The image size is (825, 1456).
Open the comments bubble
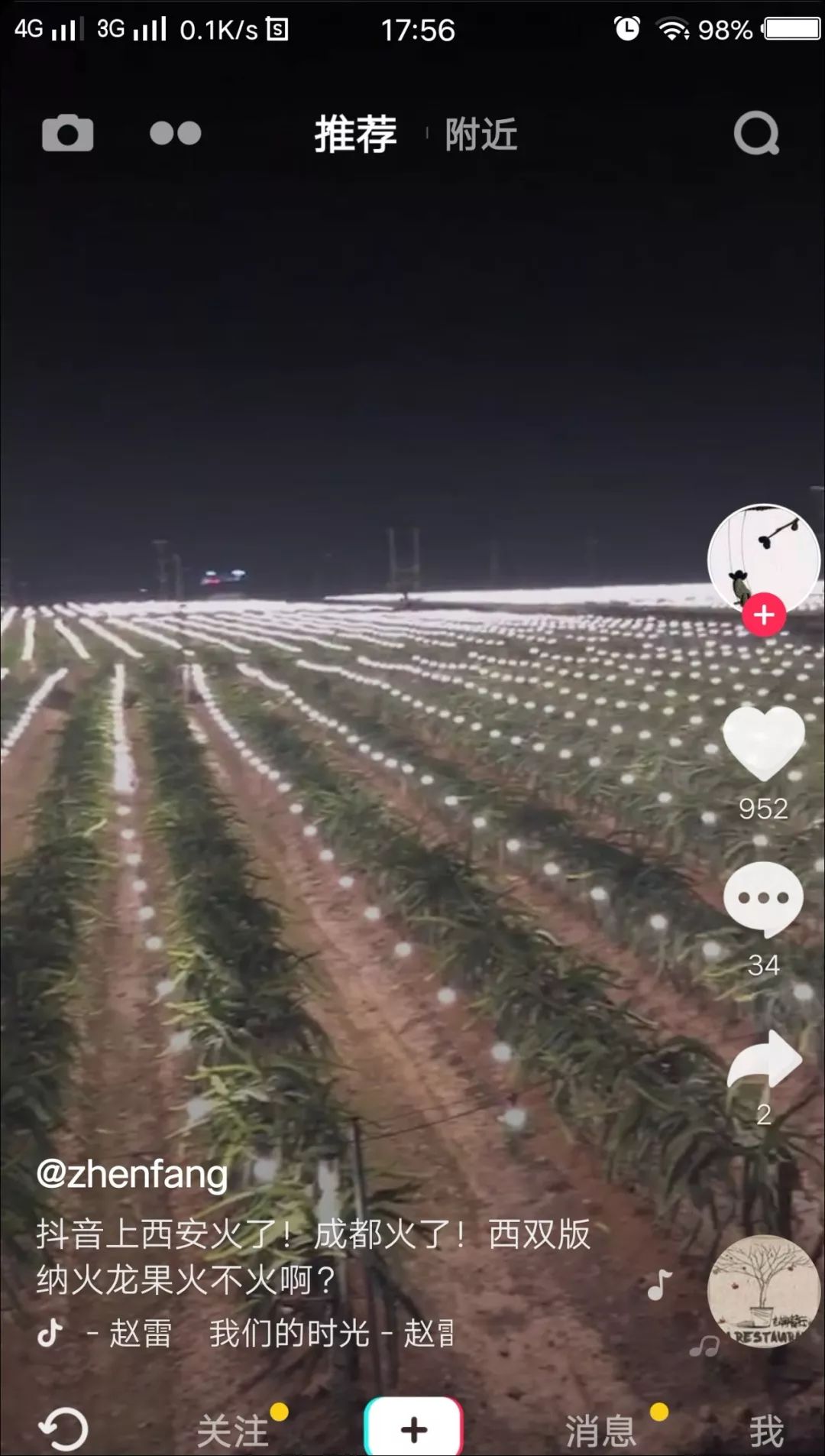click(x=763, y=899)
